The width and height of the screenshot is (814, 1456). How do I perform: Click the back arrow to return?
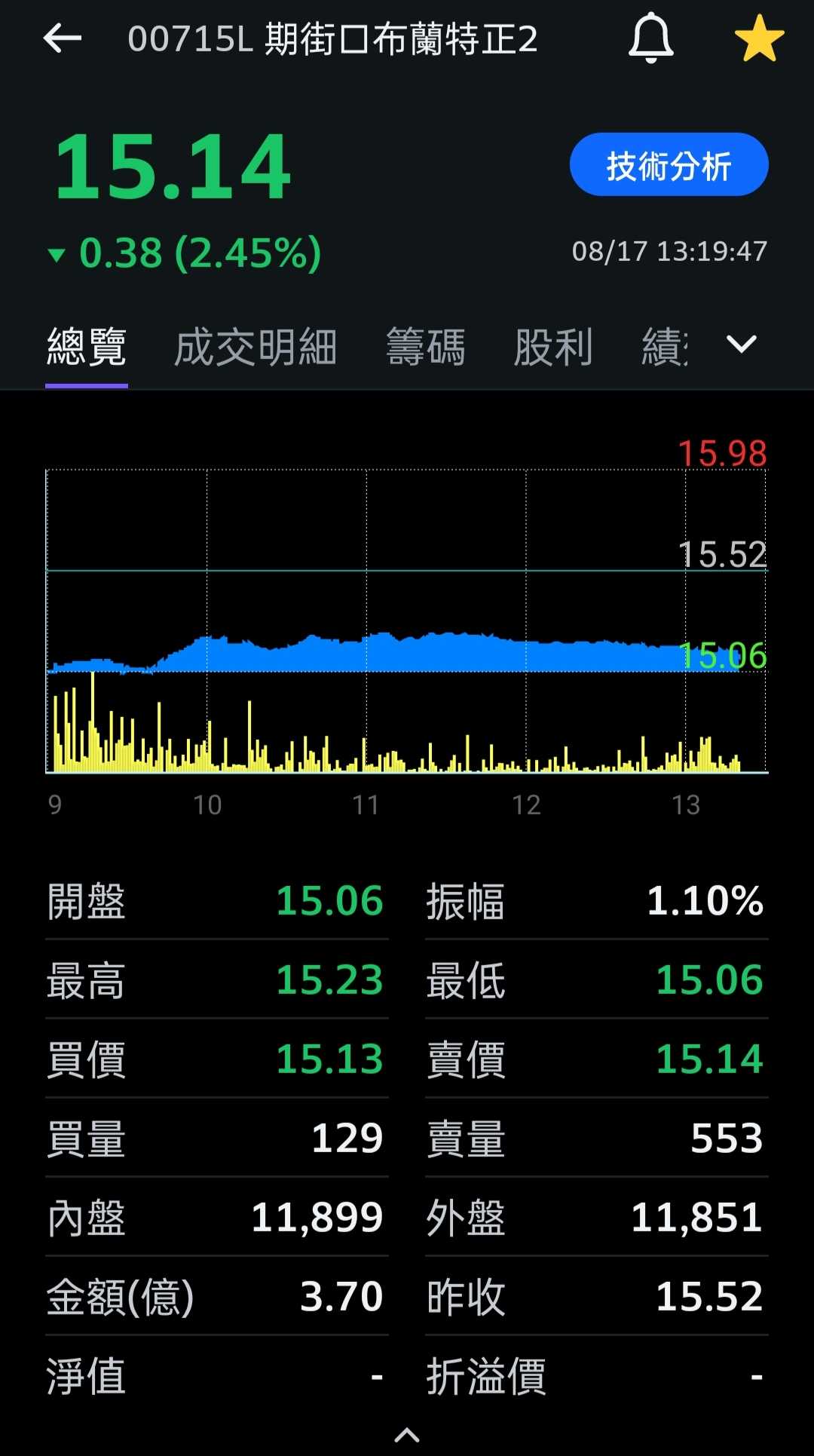60,39
